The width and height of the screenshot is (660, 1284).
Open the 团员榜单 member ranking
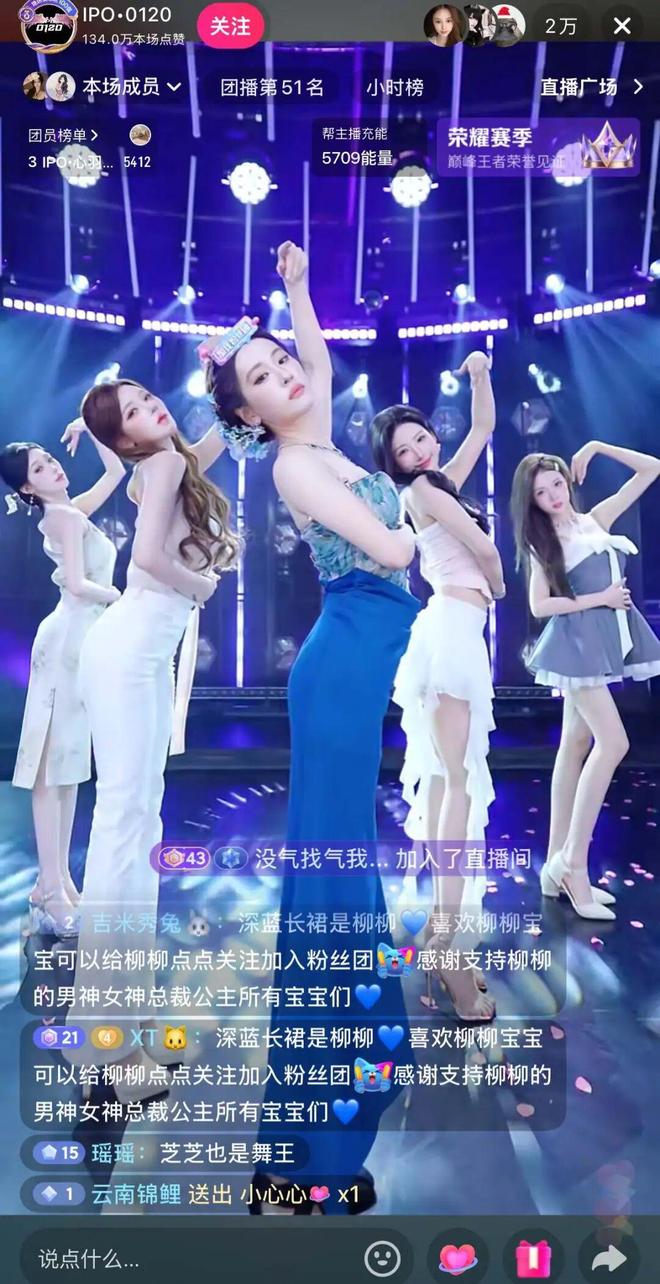click(64, 134)
